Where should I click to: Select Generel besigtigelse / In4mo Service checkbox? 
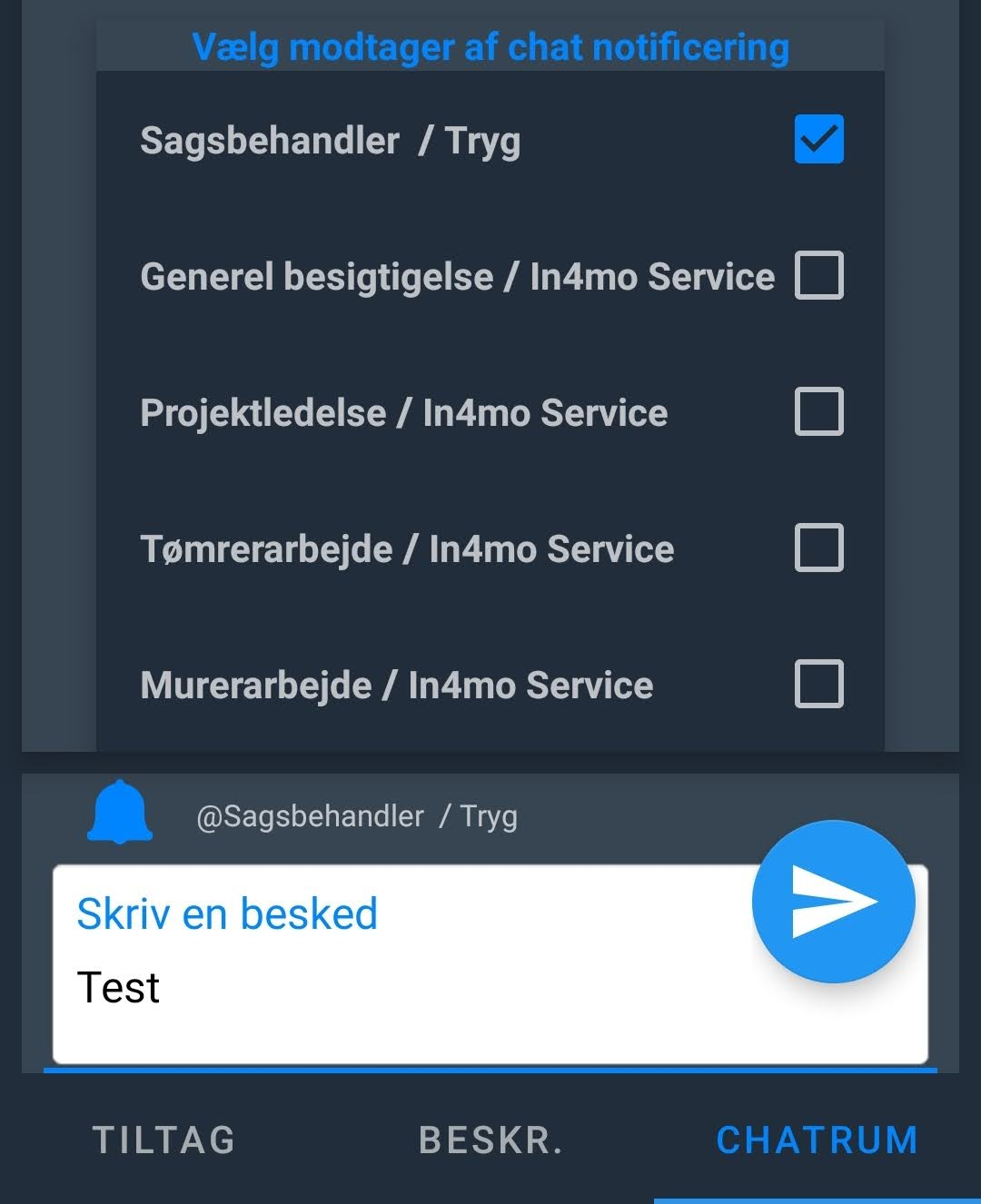(x=818, y=275)
